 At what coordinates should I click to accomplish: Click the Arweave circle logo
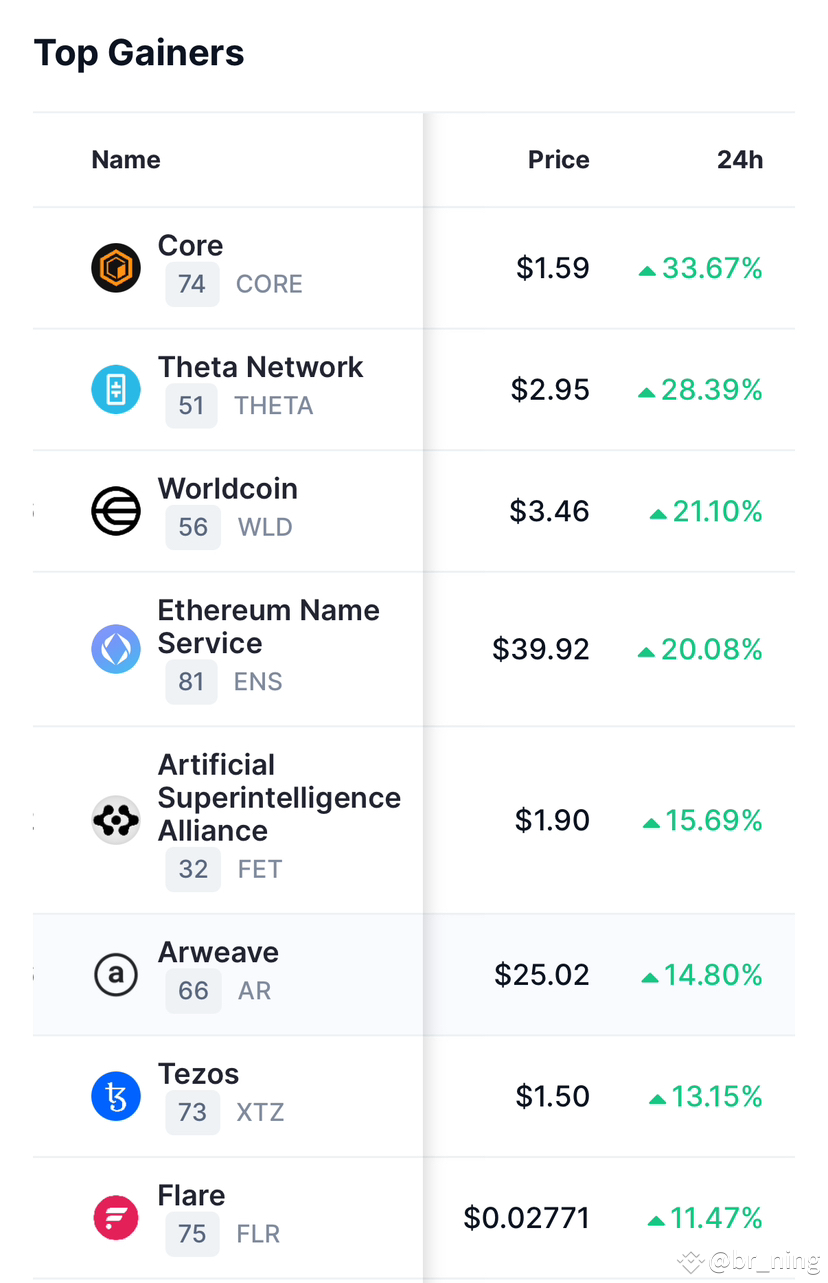click(116, 974)
